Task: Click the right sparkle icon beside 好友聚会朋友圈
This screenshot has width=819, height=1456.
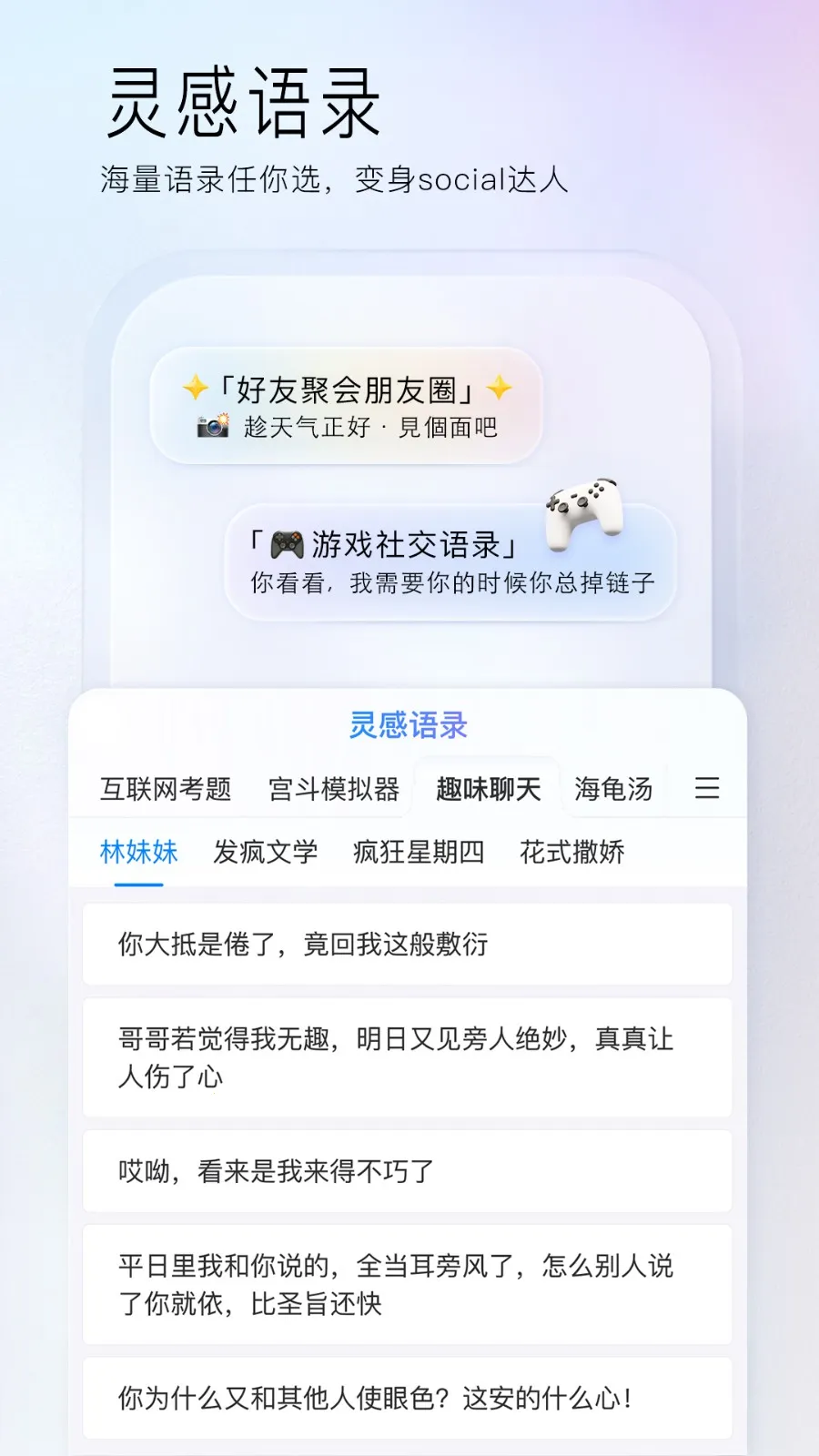Action: [x=499, y=388]
